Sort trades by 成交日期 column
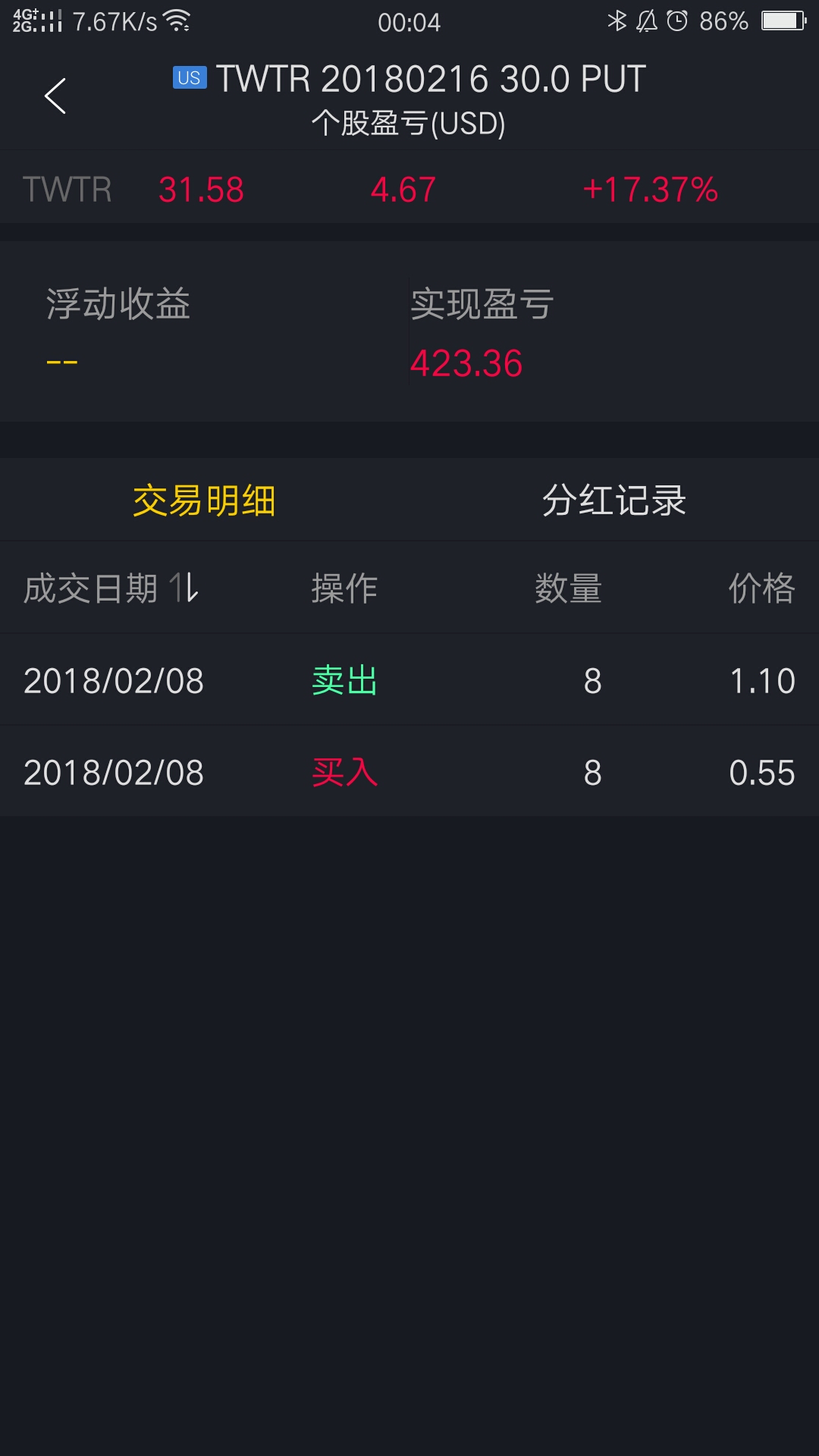 point(111,588)
